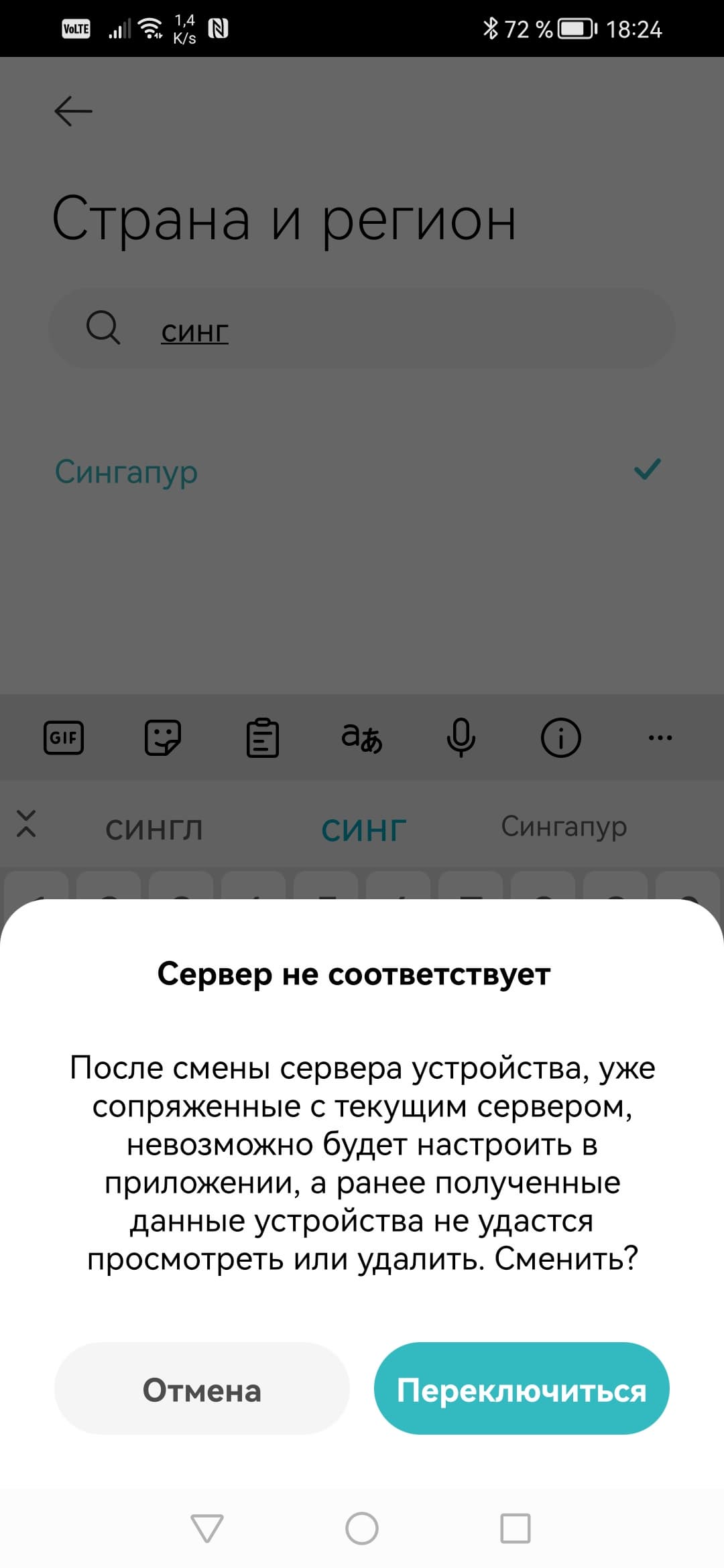Go back with the system navigation triangle
This screenshot has height=1568, width=724.
[x=207, y=1528]
